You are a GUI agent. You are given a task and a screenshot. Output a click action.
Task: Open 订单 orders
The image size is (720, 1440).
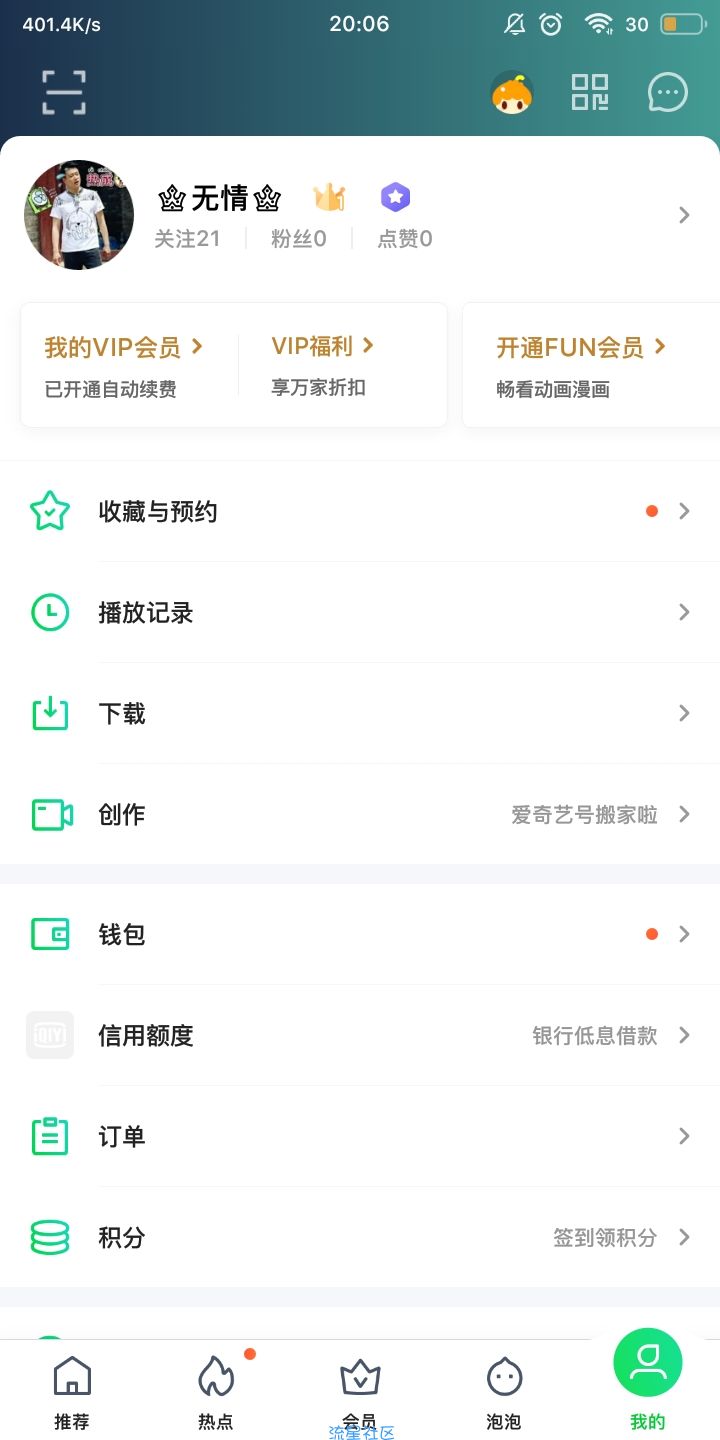(x=360, y=1137)
